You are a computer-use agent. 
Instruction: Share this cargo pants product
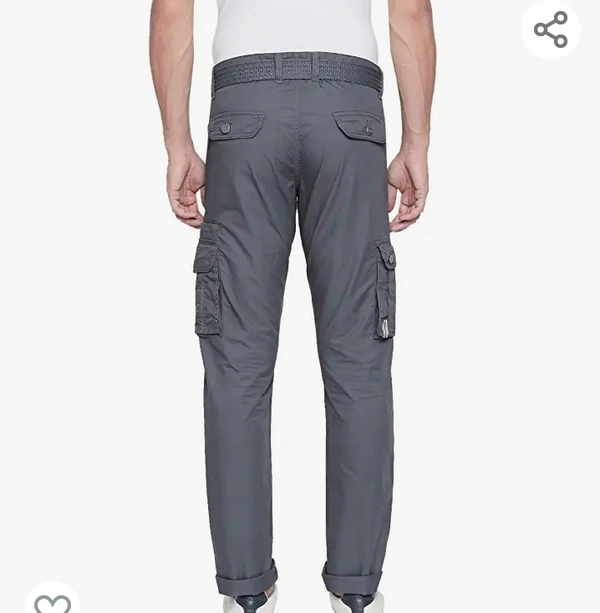point(550,30)
